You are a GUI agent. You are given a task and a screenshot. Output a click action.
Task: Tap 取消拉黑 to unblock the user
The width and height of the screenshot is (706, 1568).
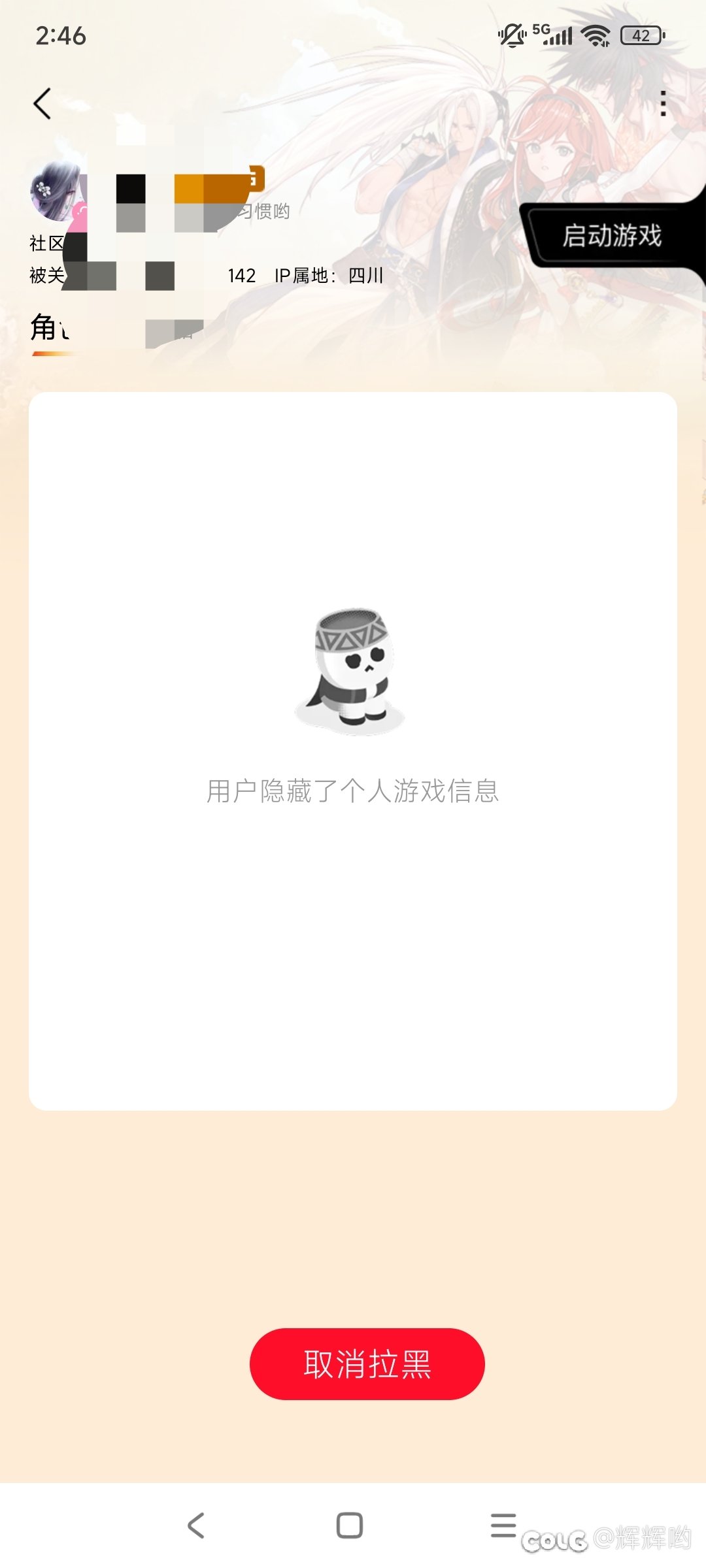(367, 1364)
